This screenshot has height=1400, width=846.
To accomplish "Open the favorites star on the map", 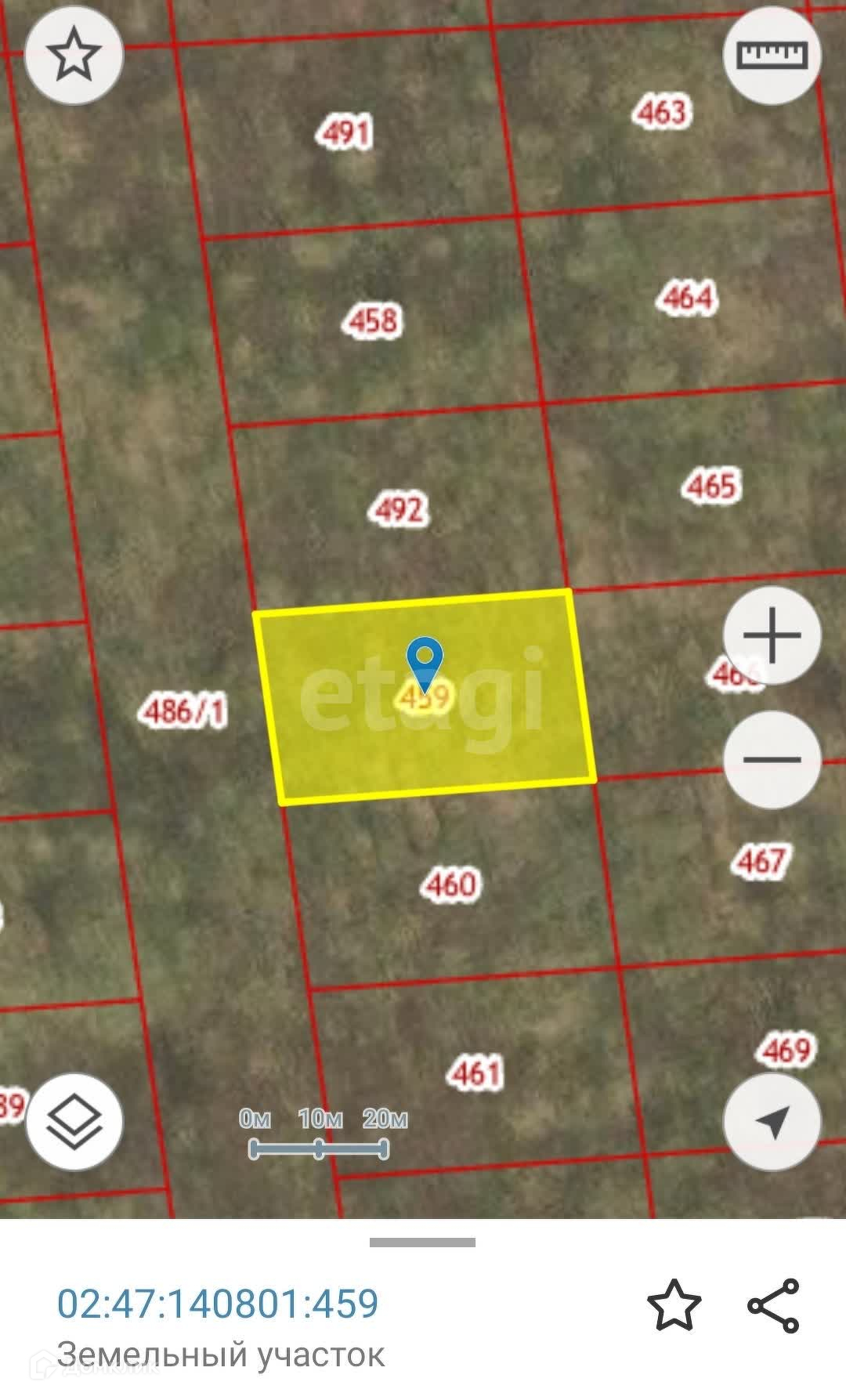I will click(x=74, y=56).
